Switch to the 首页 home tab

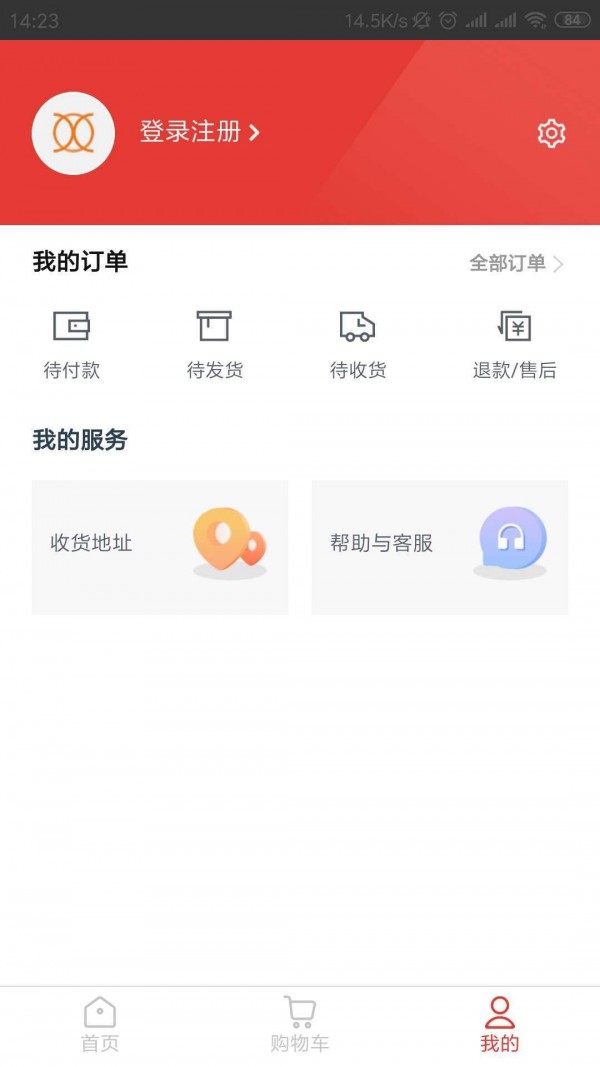(x=100, y=1025)
